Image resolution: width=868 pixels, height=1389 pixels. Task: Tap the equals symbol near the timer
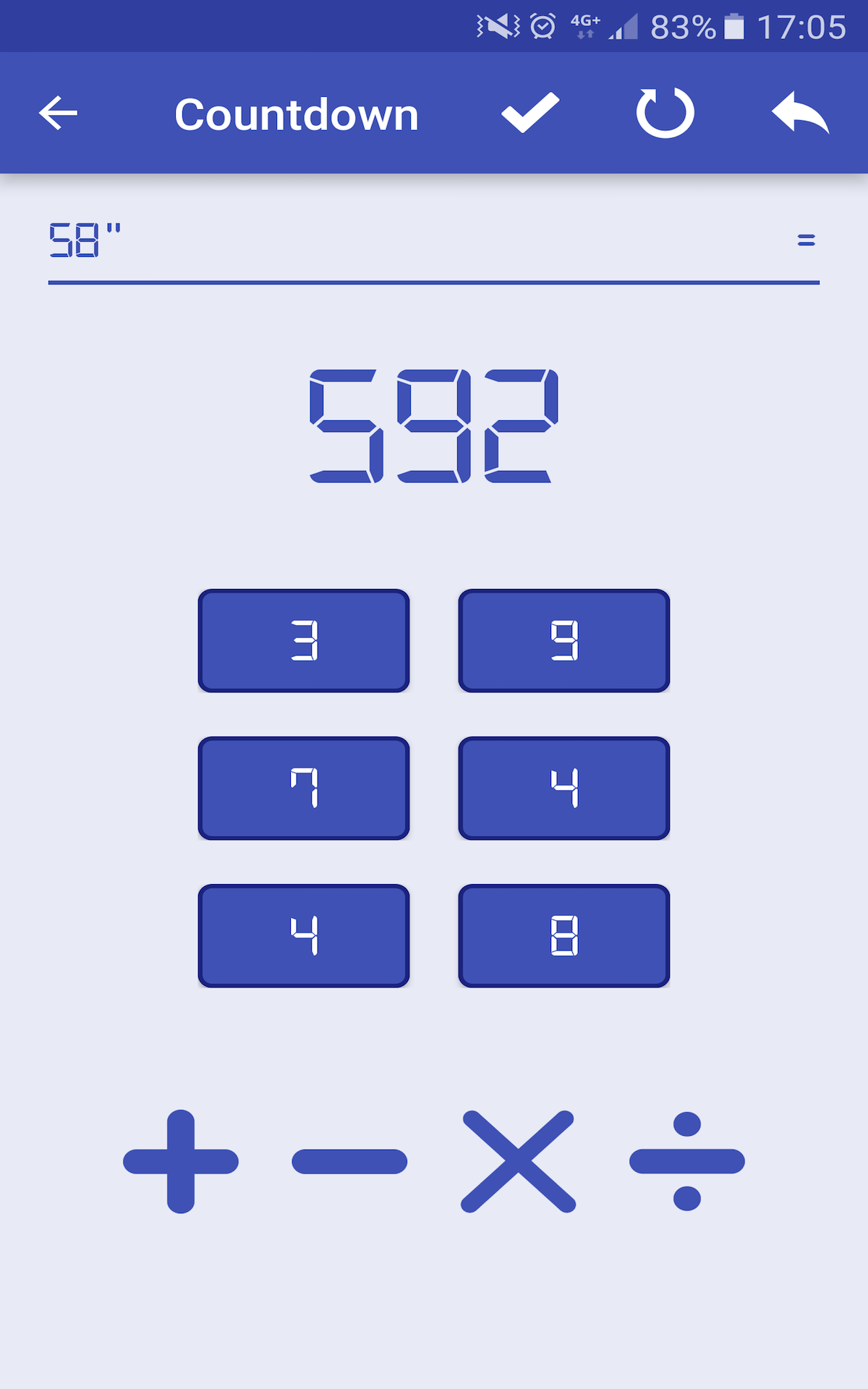coord(804,239)
